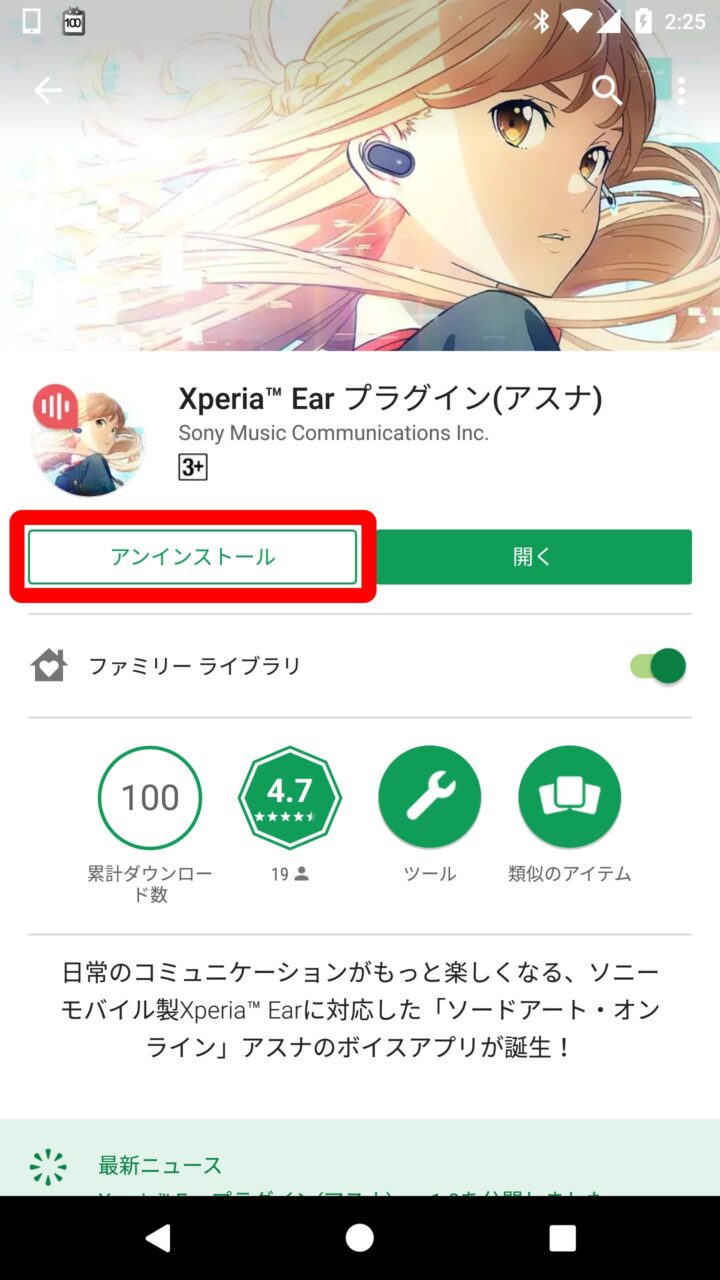Viewport: 720px width, 1280px height.
Task: View 類似のアイテム
Action: tap(569, 798)
